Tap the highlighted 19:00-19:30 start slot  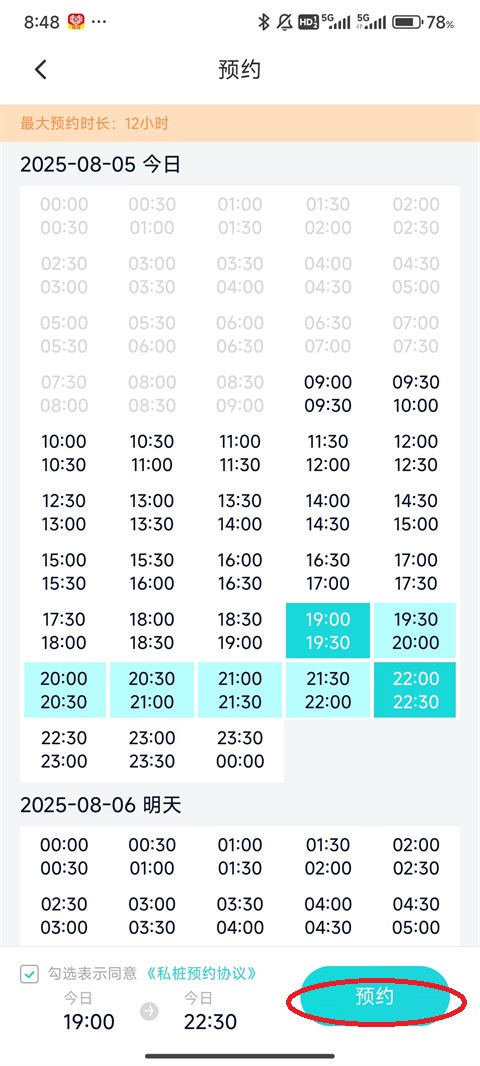328,631
